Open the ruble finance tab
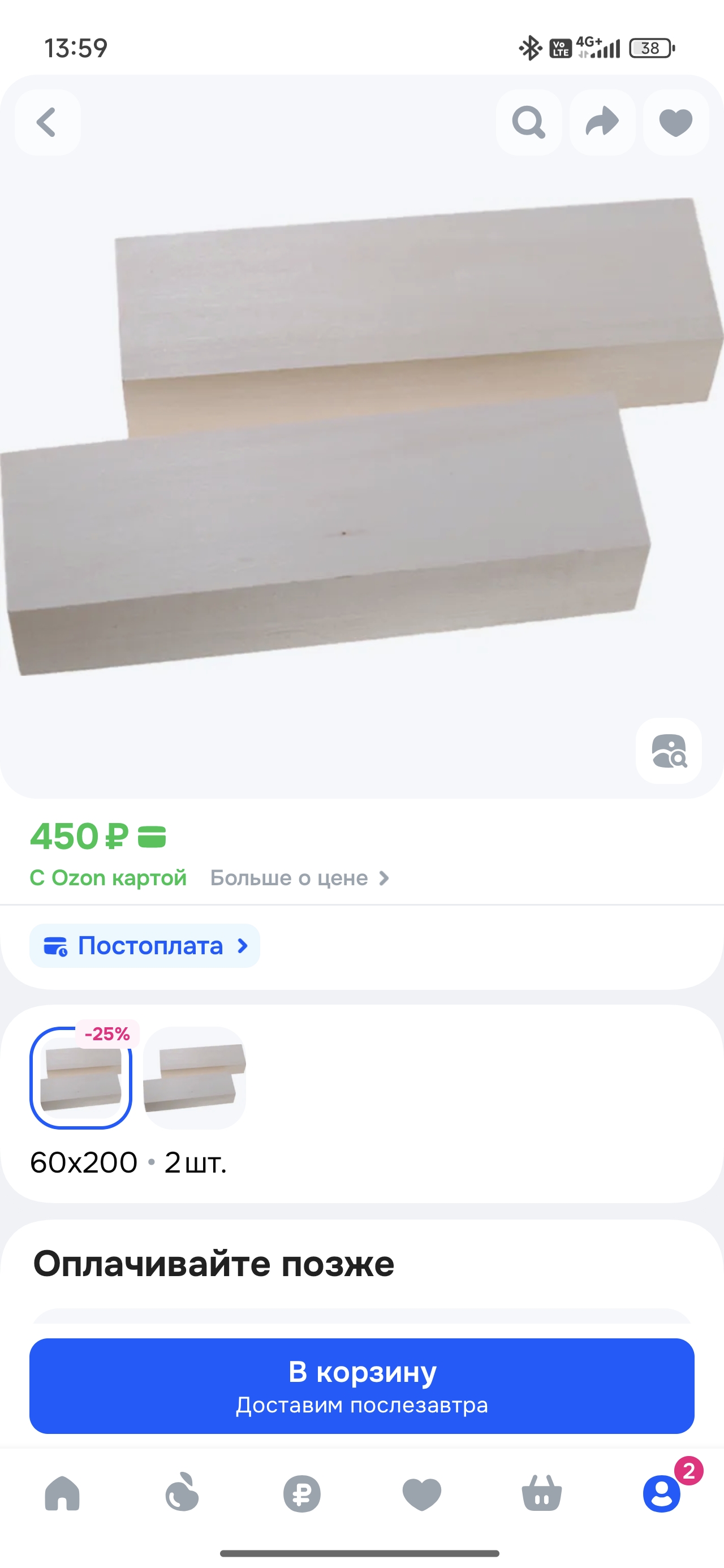 [x=302, y=1494]
